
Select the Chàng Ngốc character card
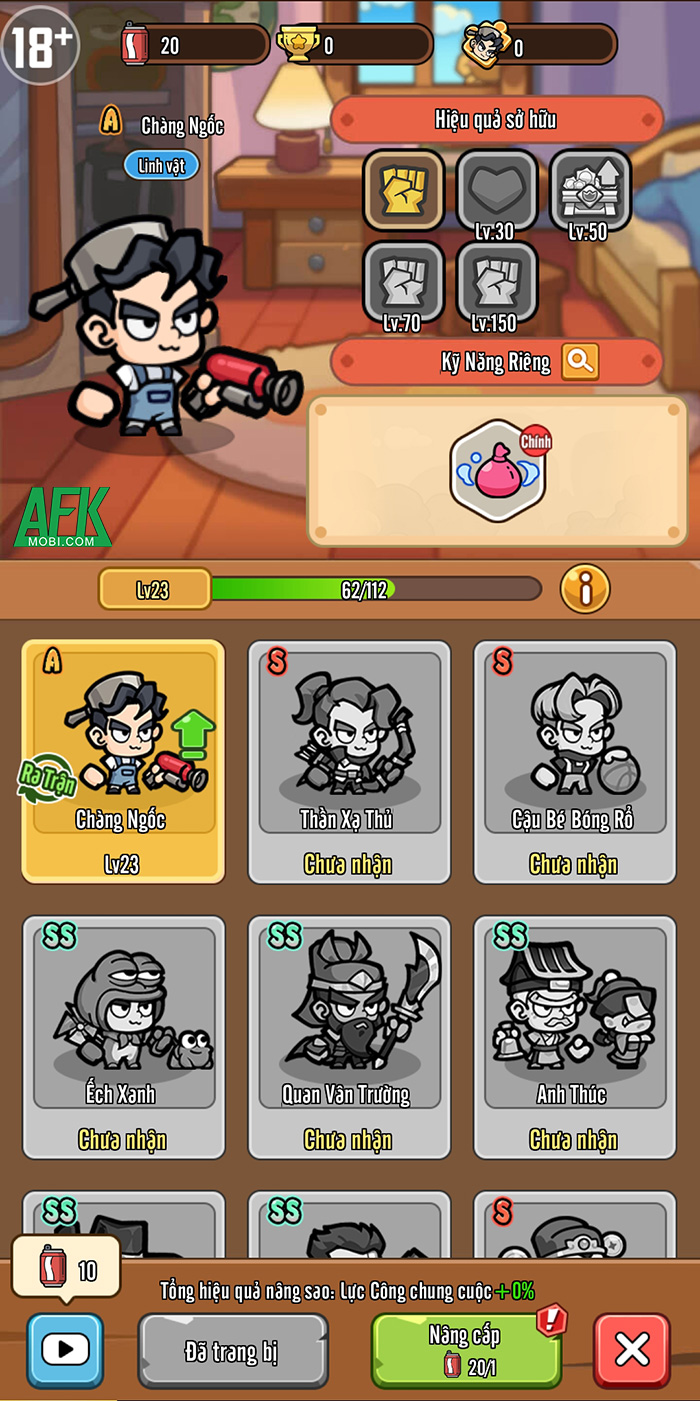[124, 760]
